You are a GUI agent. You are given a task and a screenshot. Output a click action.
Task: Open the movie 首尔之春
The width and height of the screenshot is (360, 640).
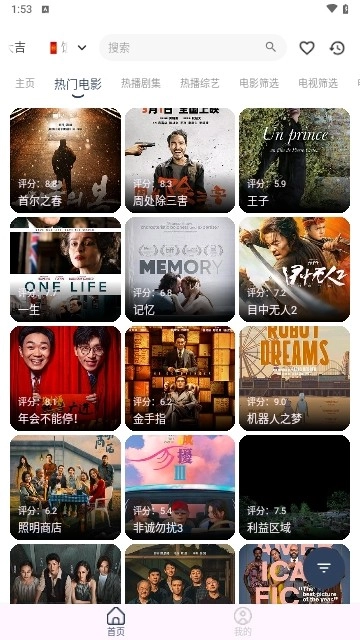pos(65,160)
